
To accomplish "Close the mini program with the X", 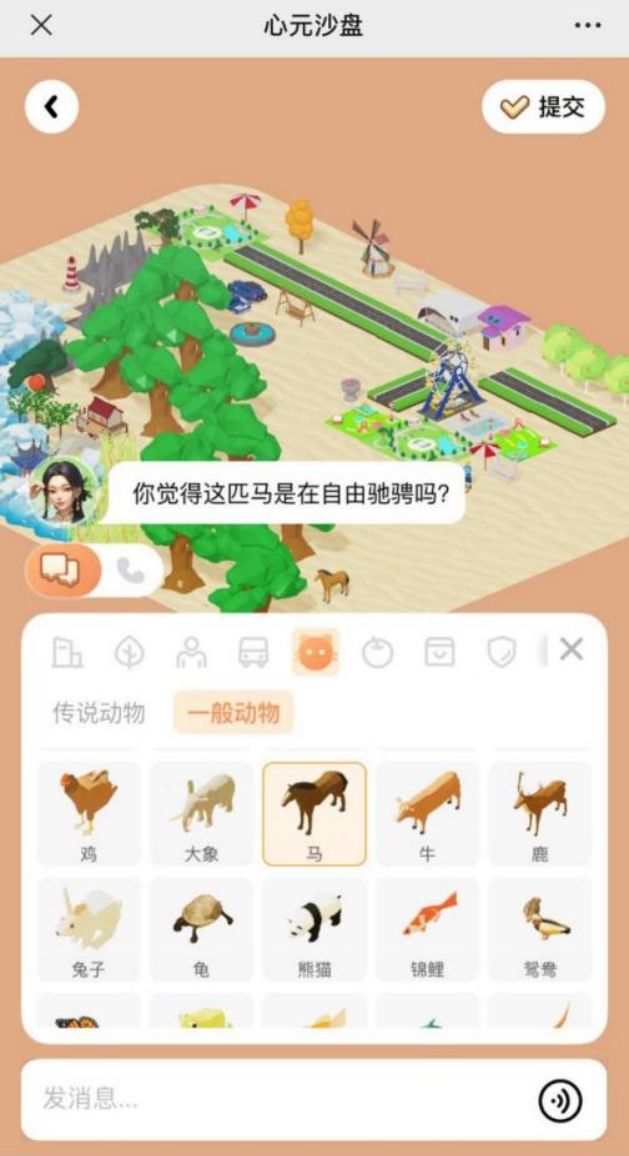I will point(41,26).
